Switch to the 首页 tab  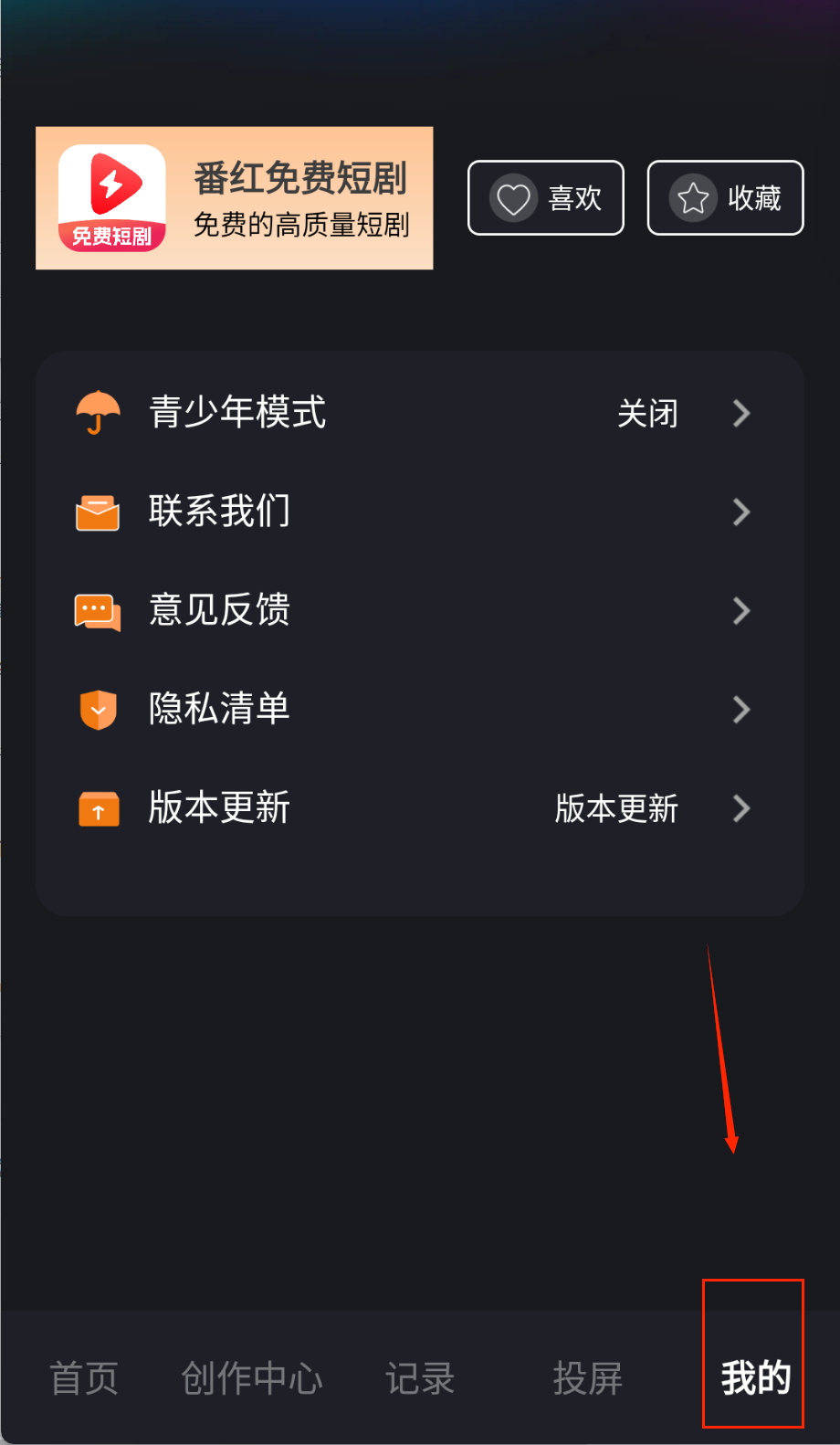[x=84, y=1377]
